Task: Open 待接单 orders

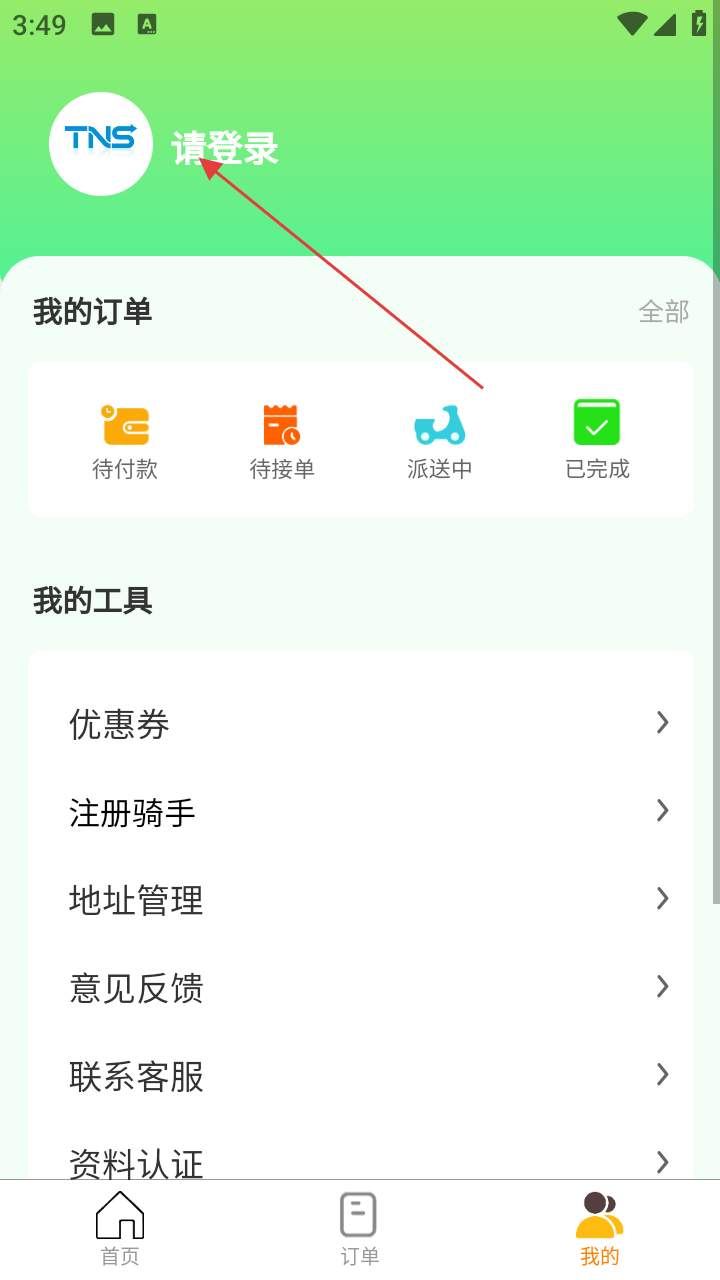Action: coord(282,440)
